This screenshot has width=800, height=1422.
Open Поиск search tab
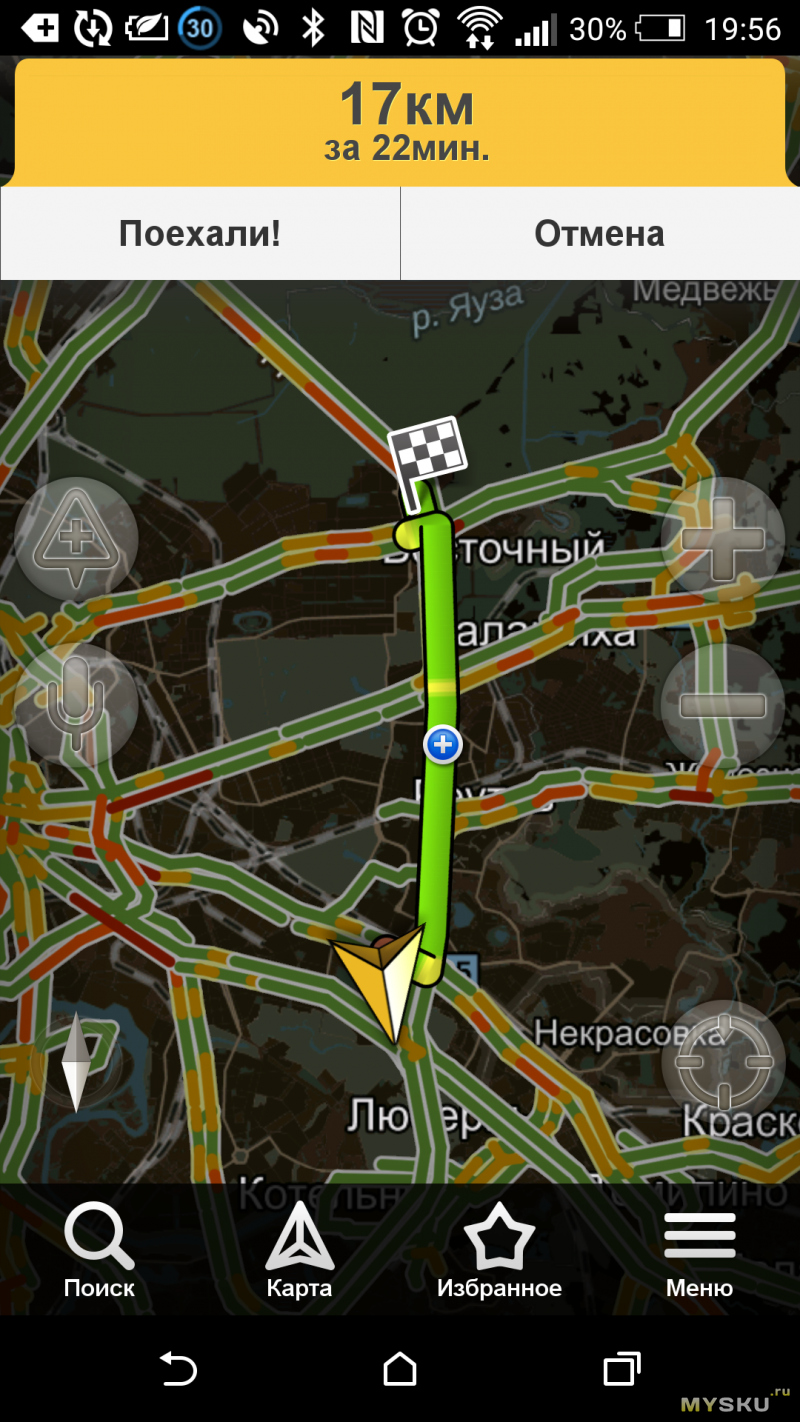[99, 1250]
